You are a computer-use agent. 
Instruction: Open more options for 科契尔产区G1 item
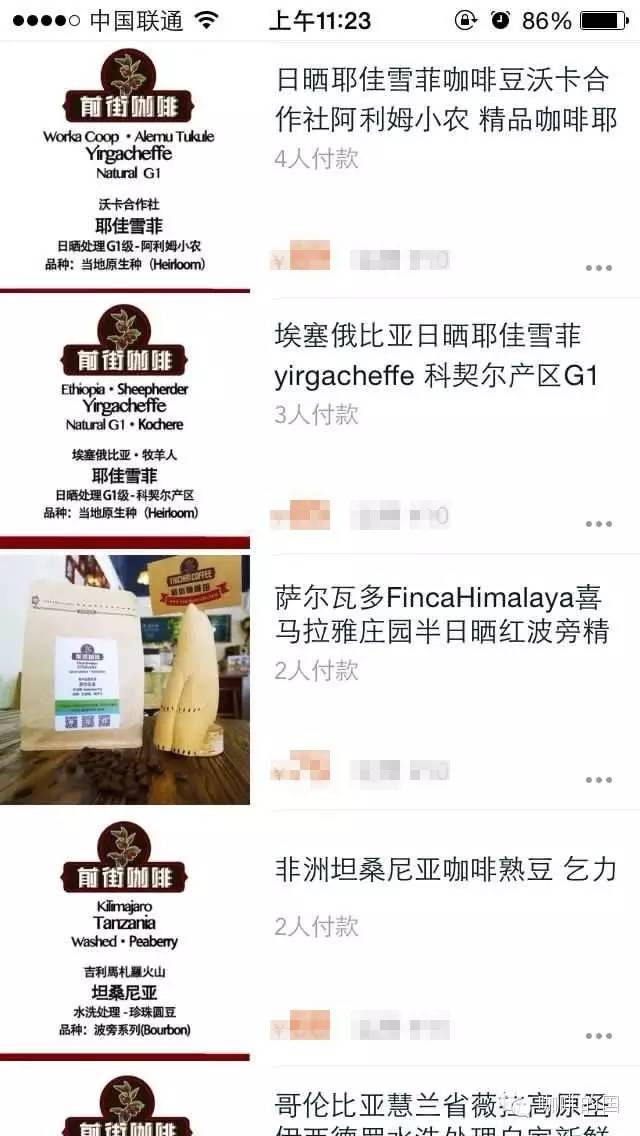point(599,524)
